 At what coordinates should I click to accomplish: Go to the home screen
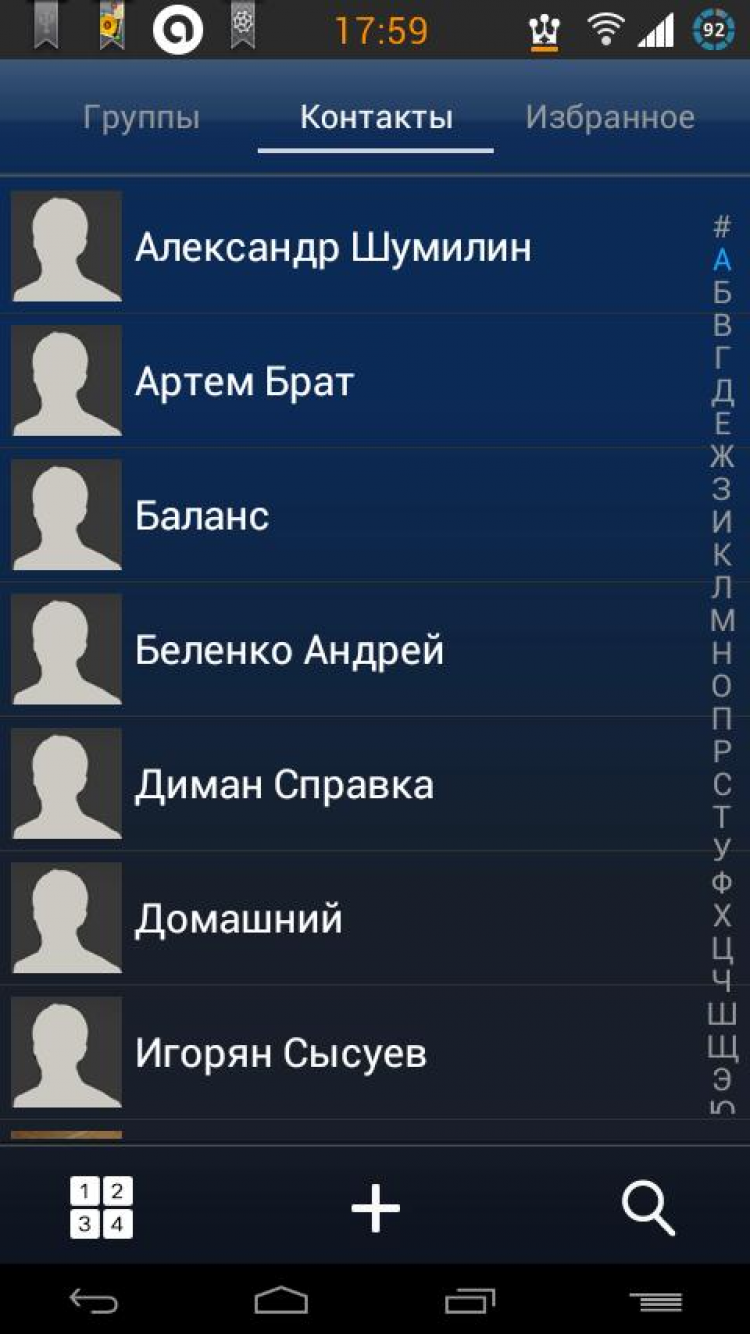281,1300
